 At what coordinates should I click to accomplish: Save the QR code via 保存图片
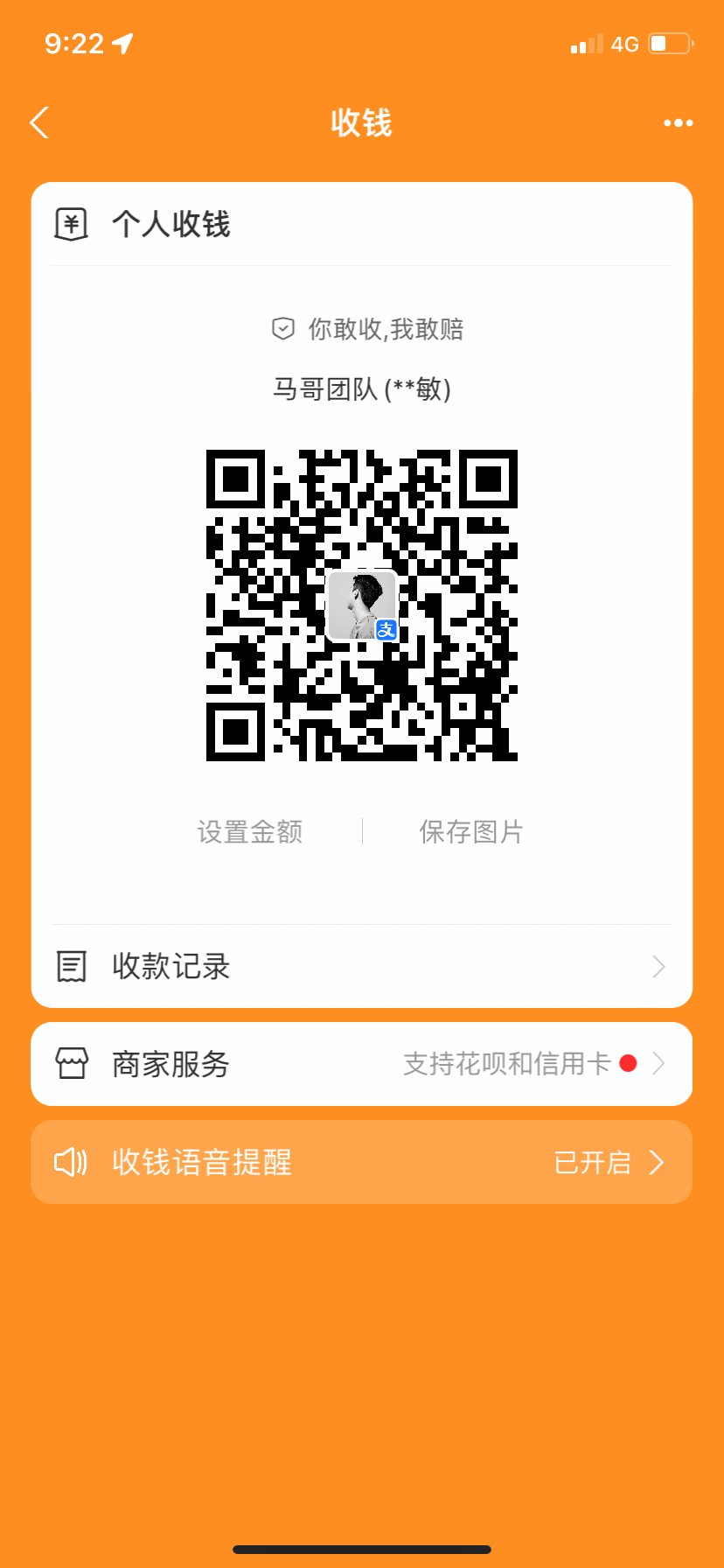pos(471,831)
